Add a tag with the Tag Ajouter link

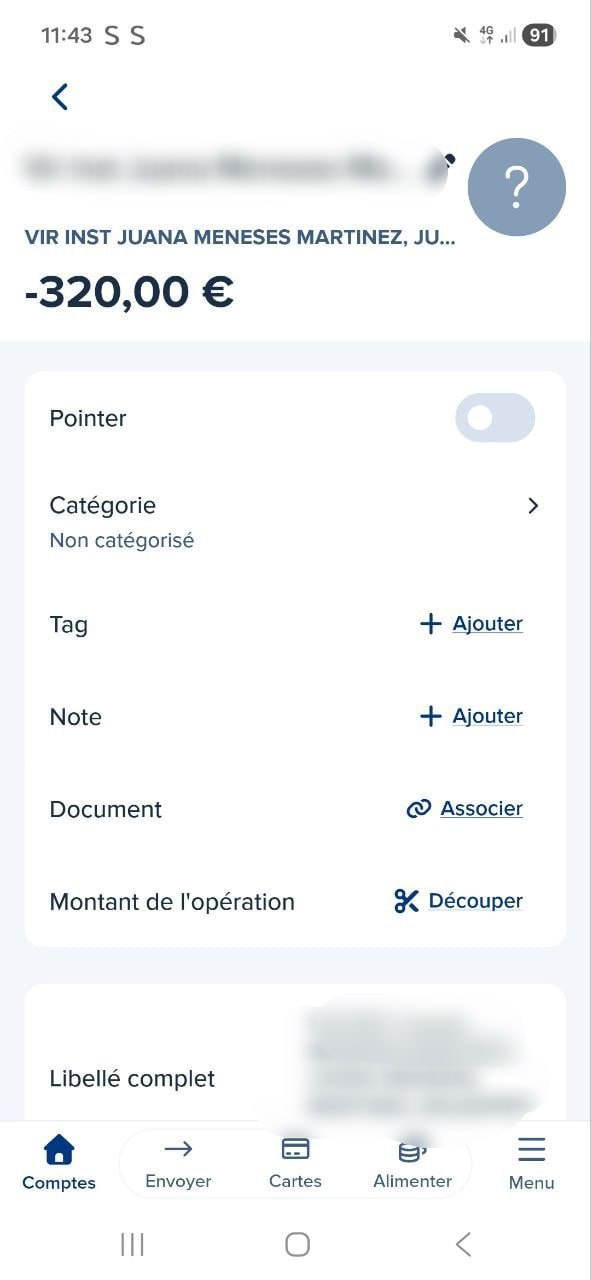471,624
